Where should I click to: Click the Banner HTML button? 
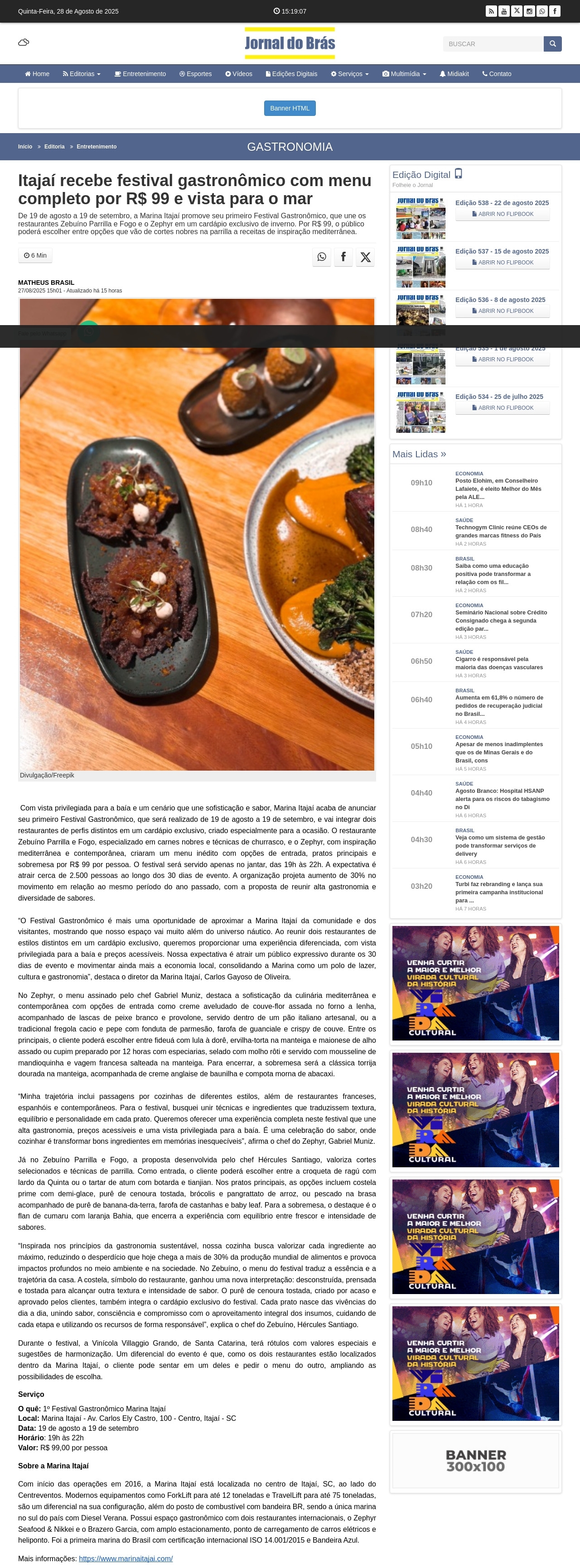290,108
